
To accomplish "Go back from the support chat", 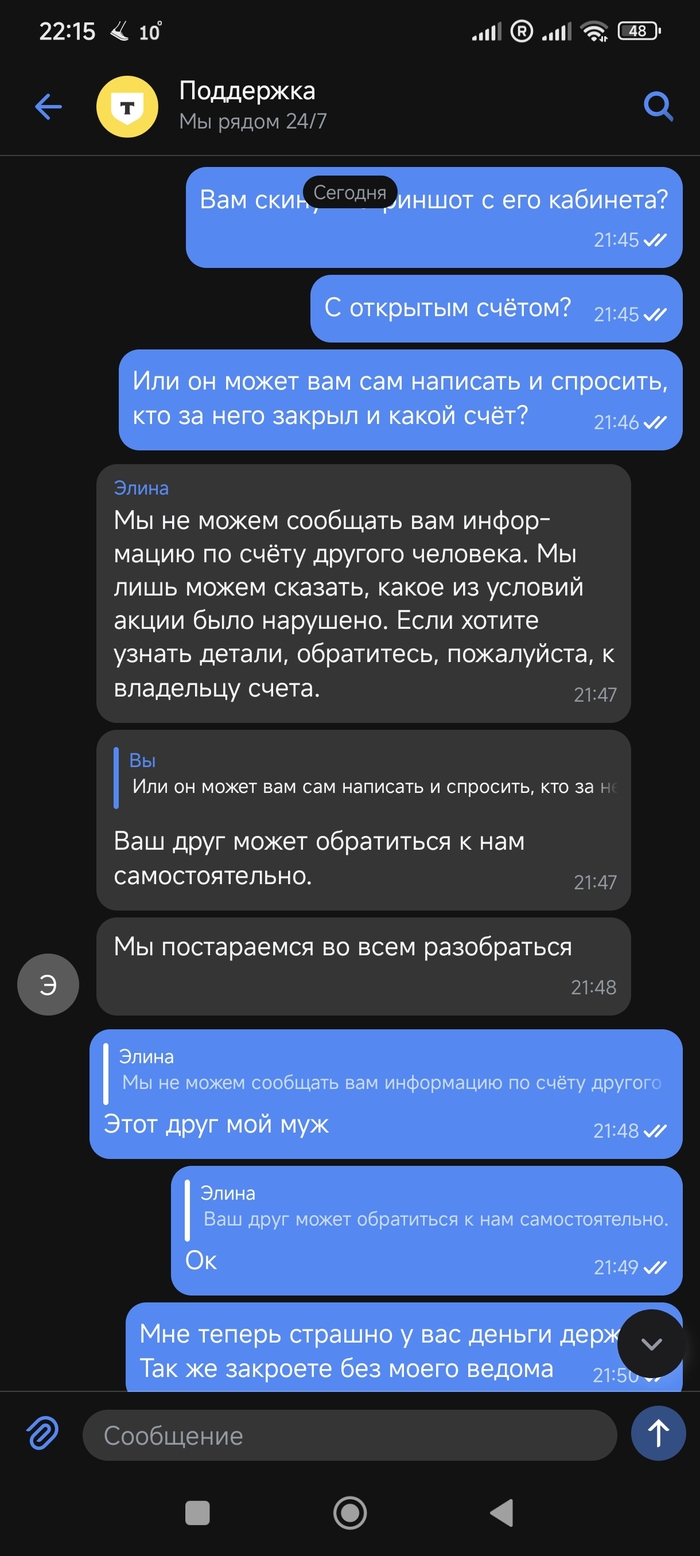I will coord(48,107).
